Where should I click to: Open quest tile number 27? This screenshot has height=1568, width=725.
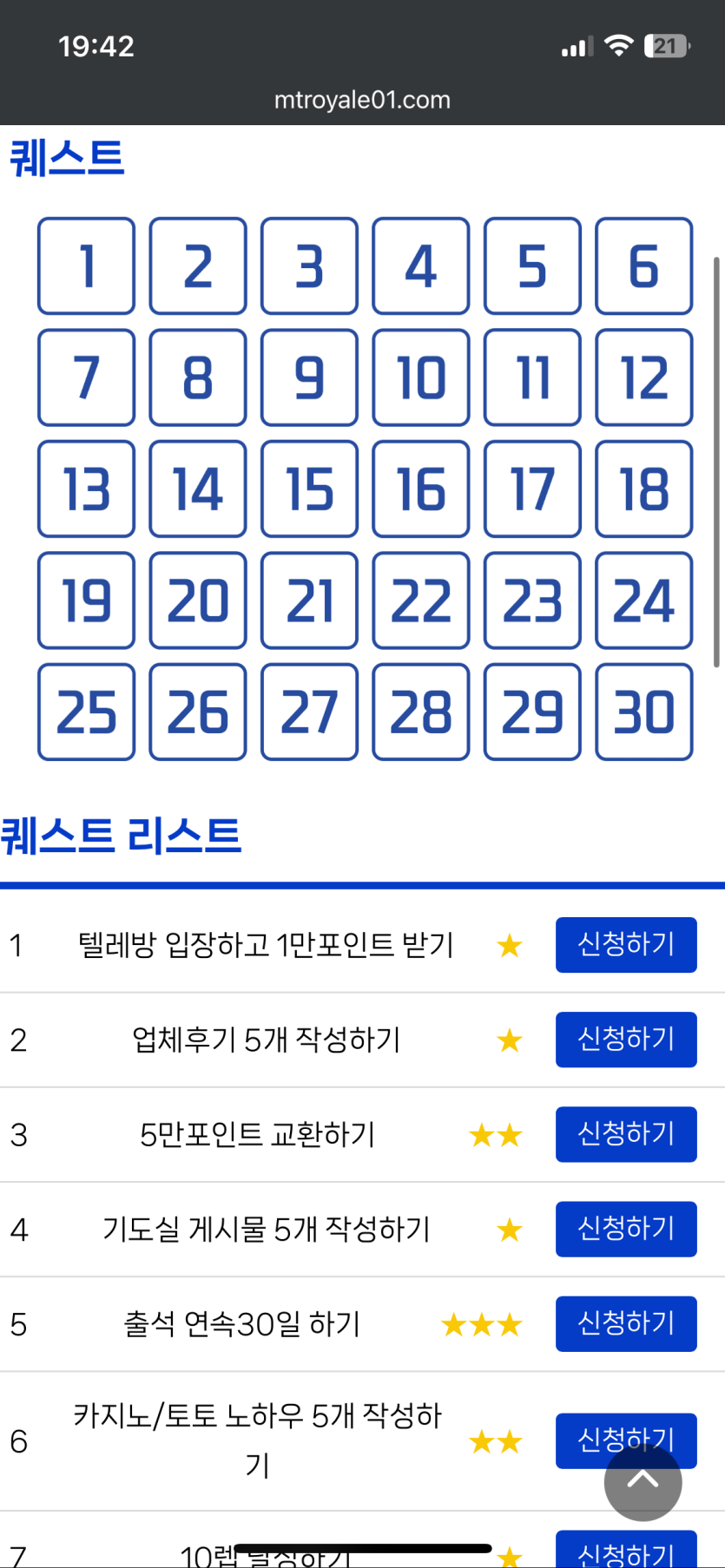pos(309,712)
